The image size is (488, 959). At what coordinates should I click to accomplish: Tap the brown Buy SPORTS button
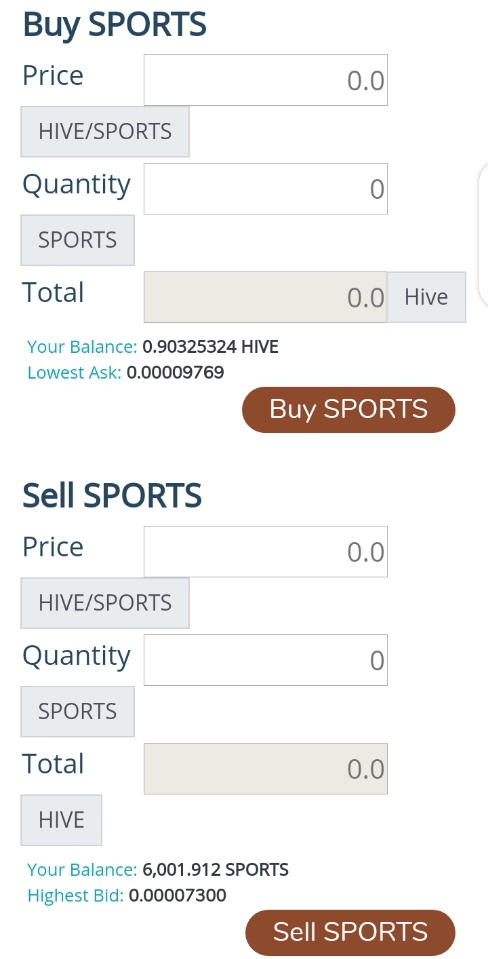(349, 409)
